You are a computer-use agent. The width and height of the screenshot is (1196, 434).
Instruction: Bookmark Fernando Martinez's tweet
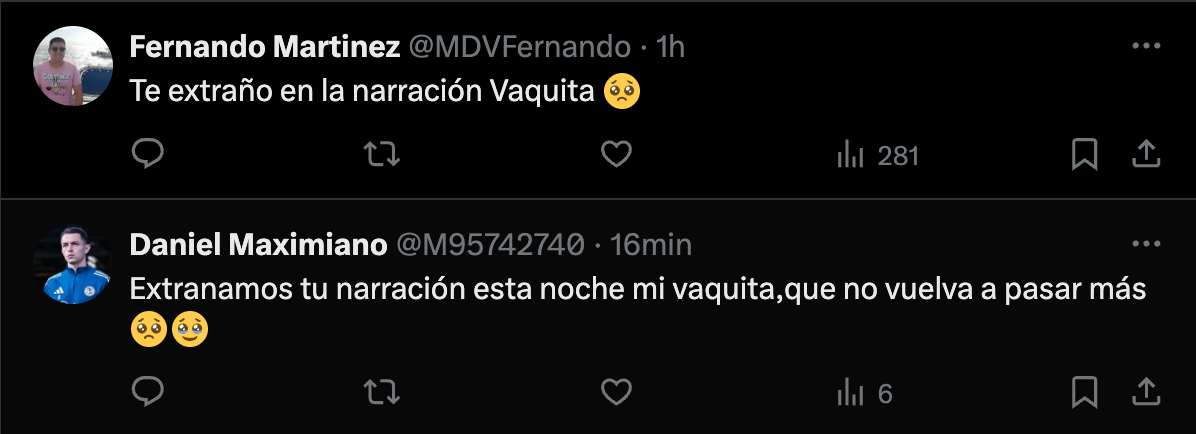coord(1084,154)
